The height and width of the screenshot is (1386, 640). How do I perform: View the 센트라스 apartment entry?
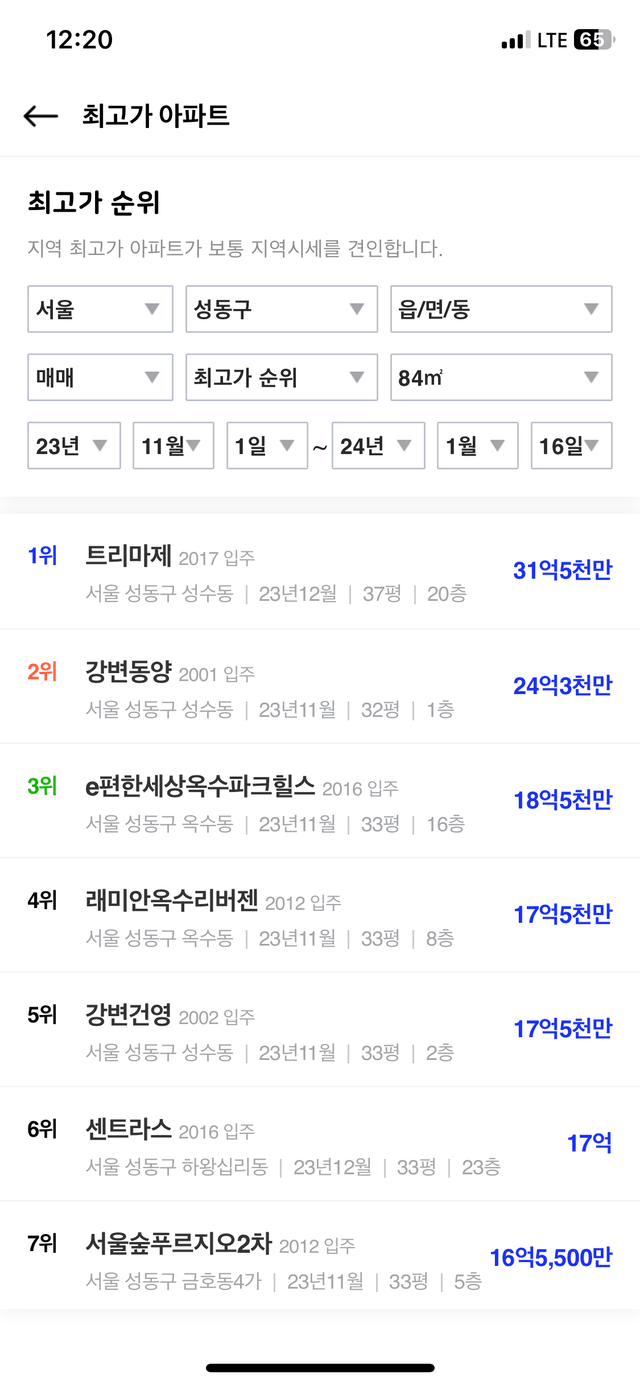(x=320, y=1142)
